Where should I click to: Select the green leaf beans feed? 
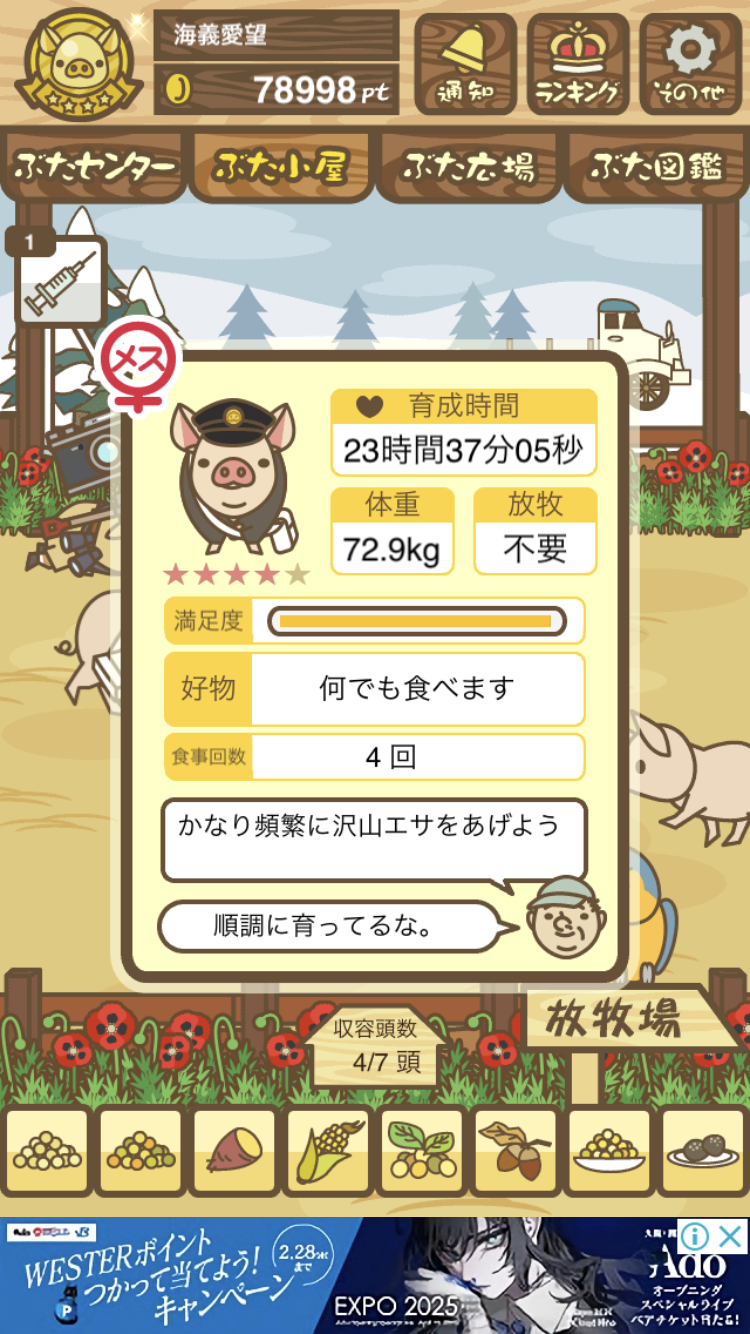(421, 1152)
